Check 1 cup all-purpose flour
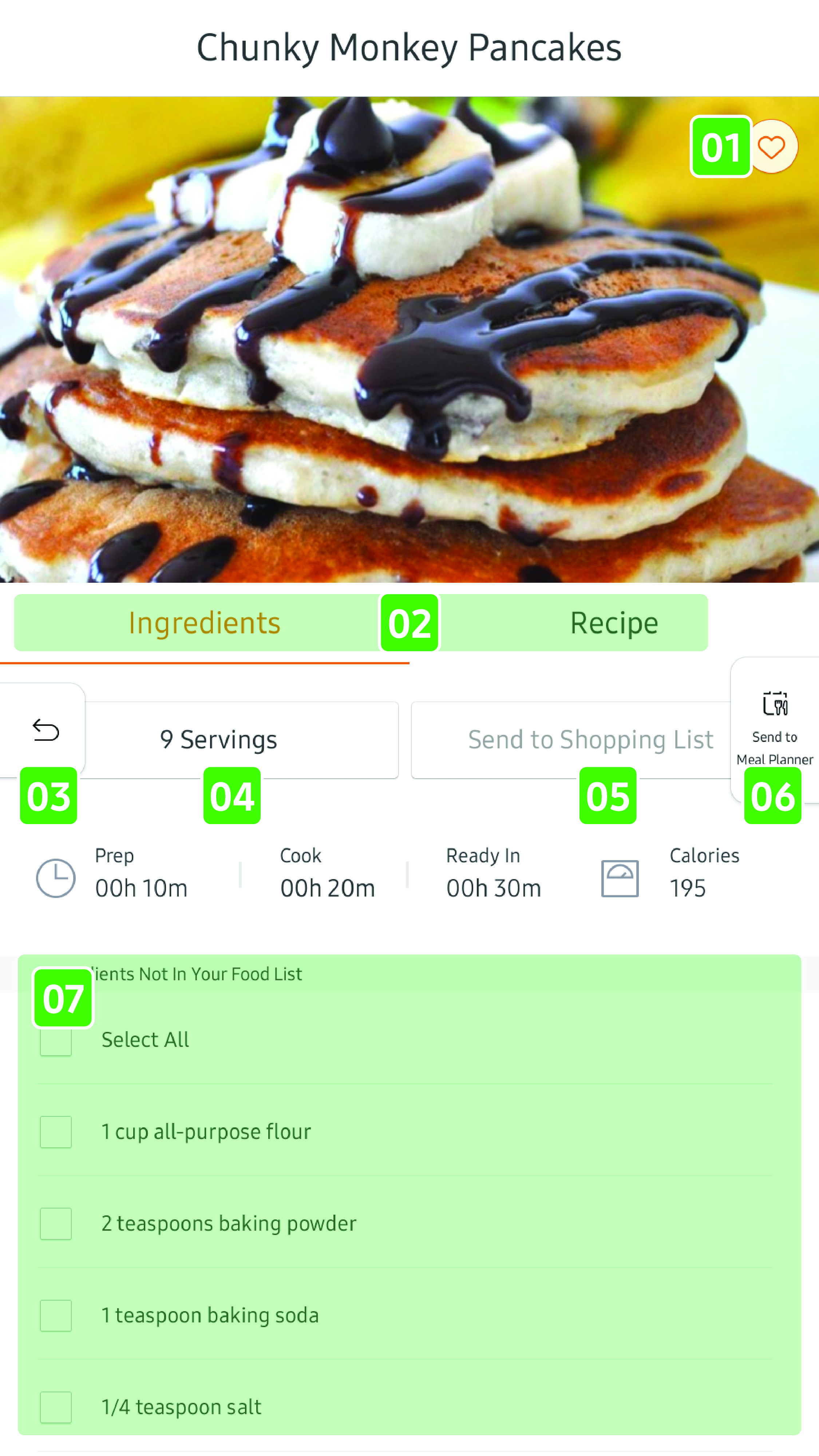 pos(56,1132)
